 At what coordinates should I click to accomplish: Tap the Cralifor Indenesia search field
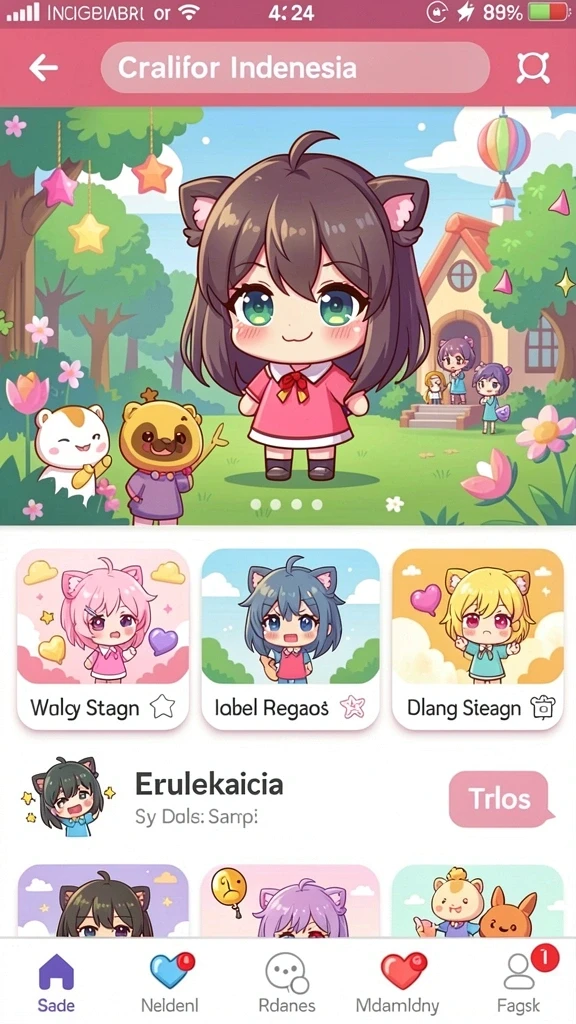point(295,67)
